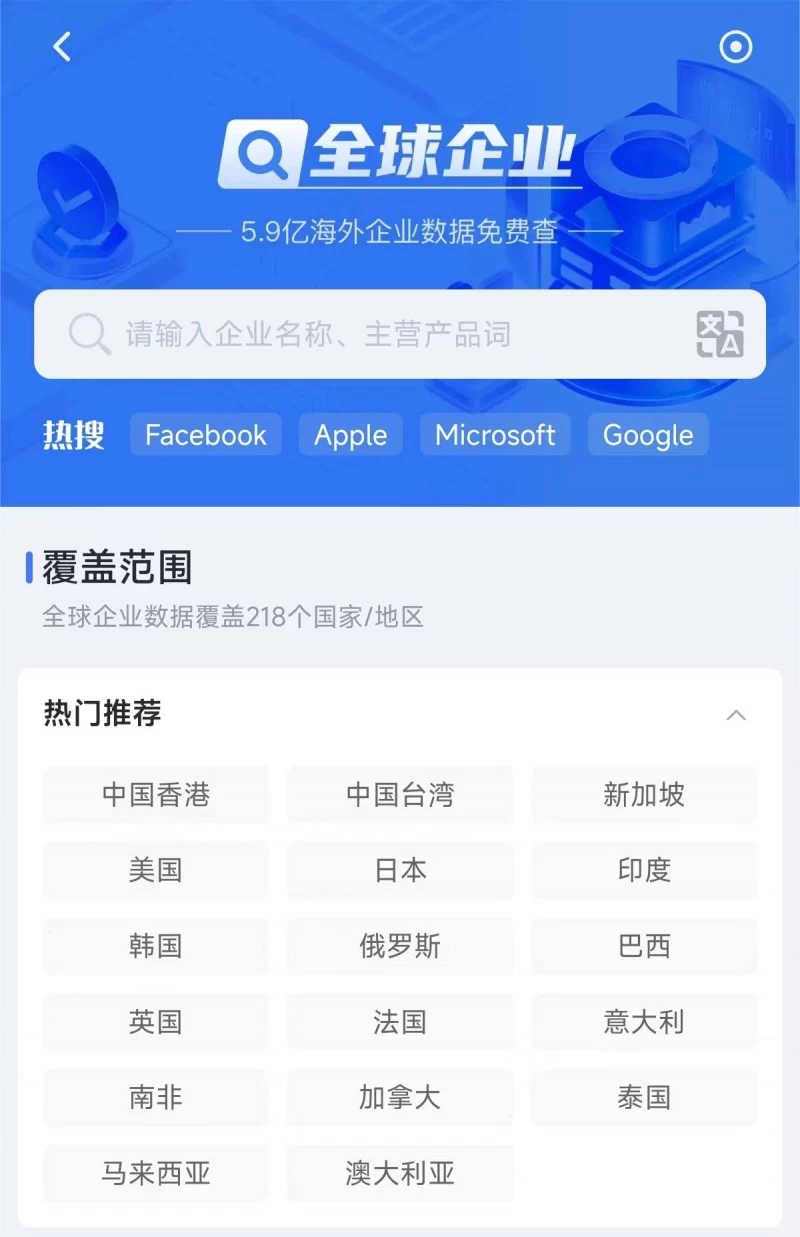Search hot keyword Facebook
Viewport: 800px width, 1237px height.
tap(206, 435)
